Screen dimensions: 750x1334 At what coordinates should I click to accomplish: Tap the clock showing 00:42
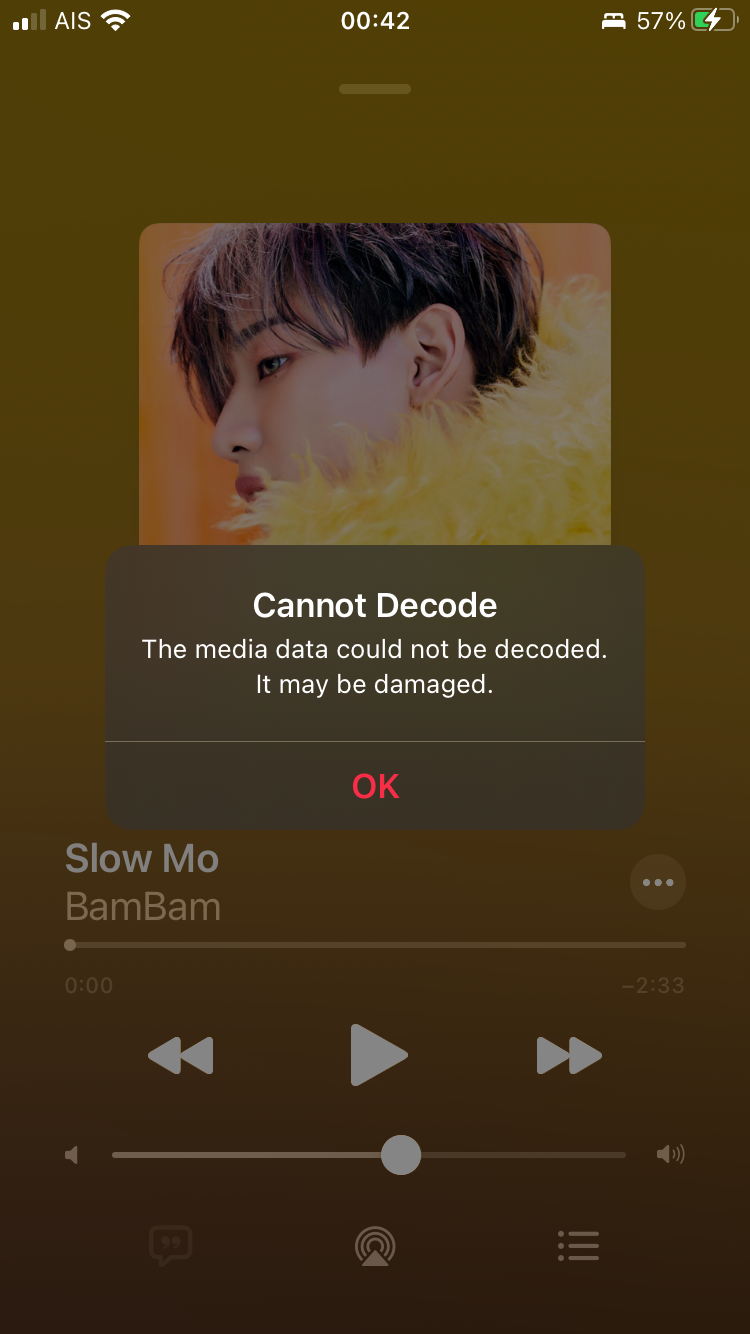[x=375, y=20]
